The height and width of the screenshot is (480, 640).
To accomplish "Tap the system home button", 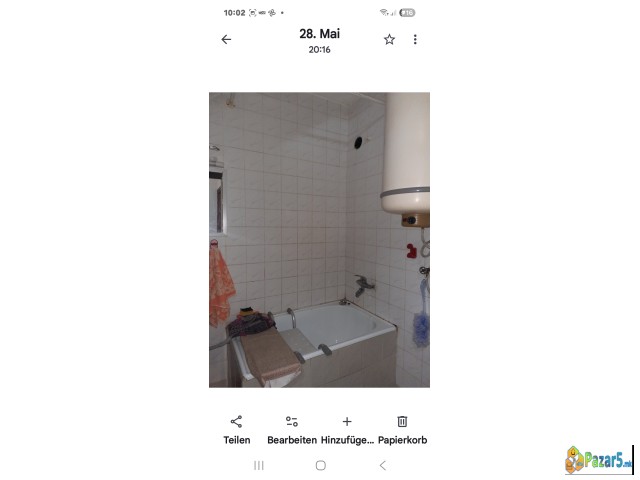I will coord(320,465).
